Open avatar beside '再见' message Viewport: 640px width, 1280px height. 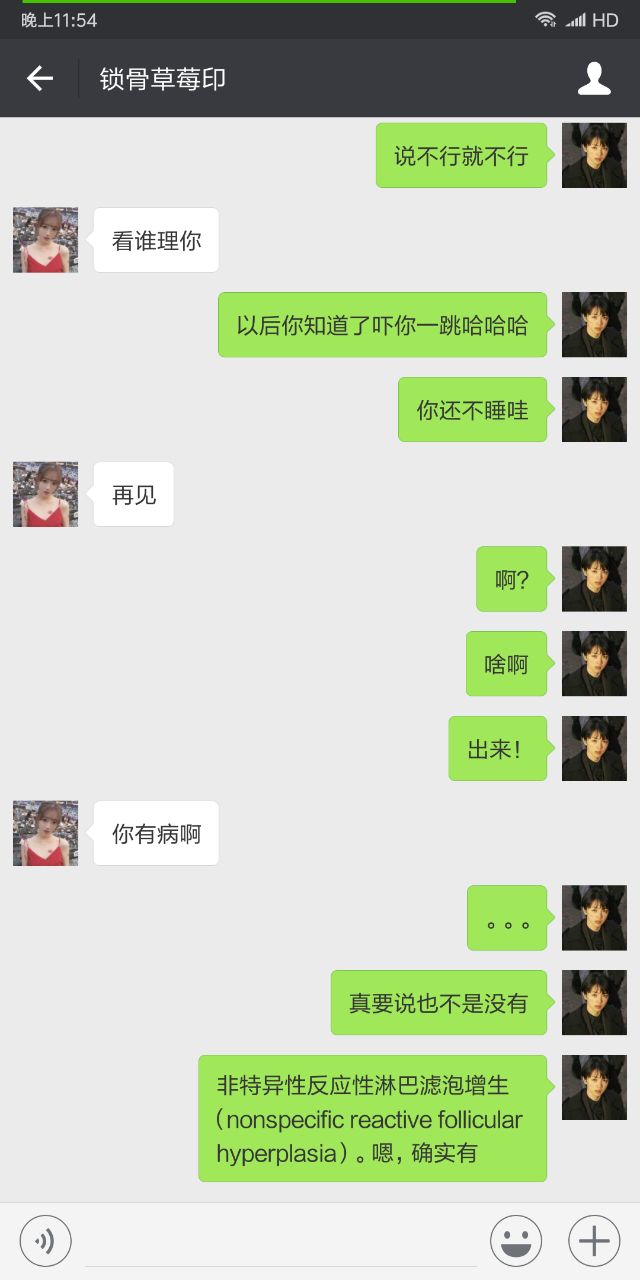click(45, 494)
